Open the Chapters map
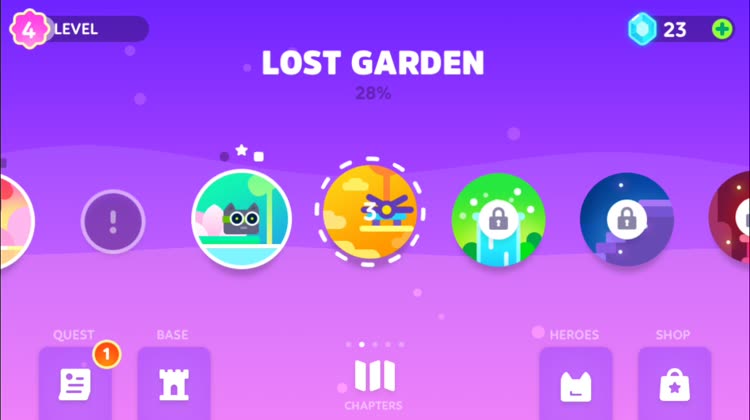The height and width of the screenshot is (420, 750). click(374, 378)
